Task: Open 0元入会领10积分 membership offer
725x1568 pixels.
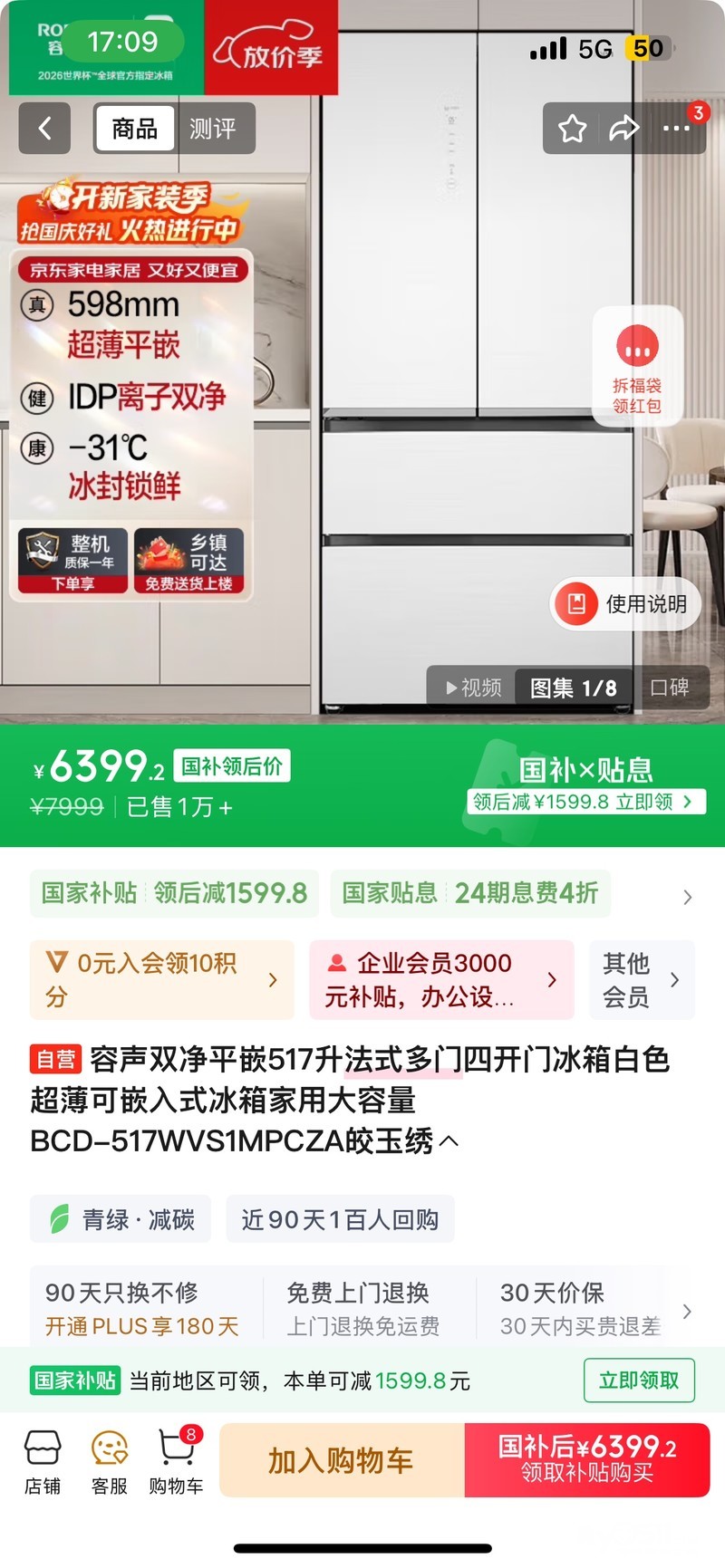Action: tap(161, 980)
